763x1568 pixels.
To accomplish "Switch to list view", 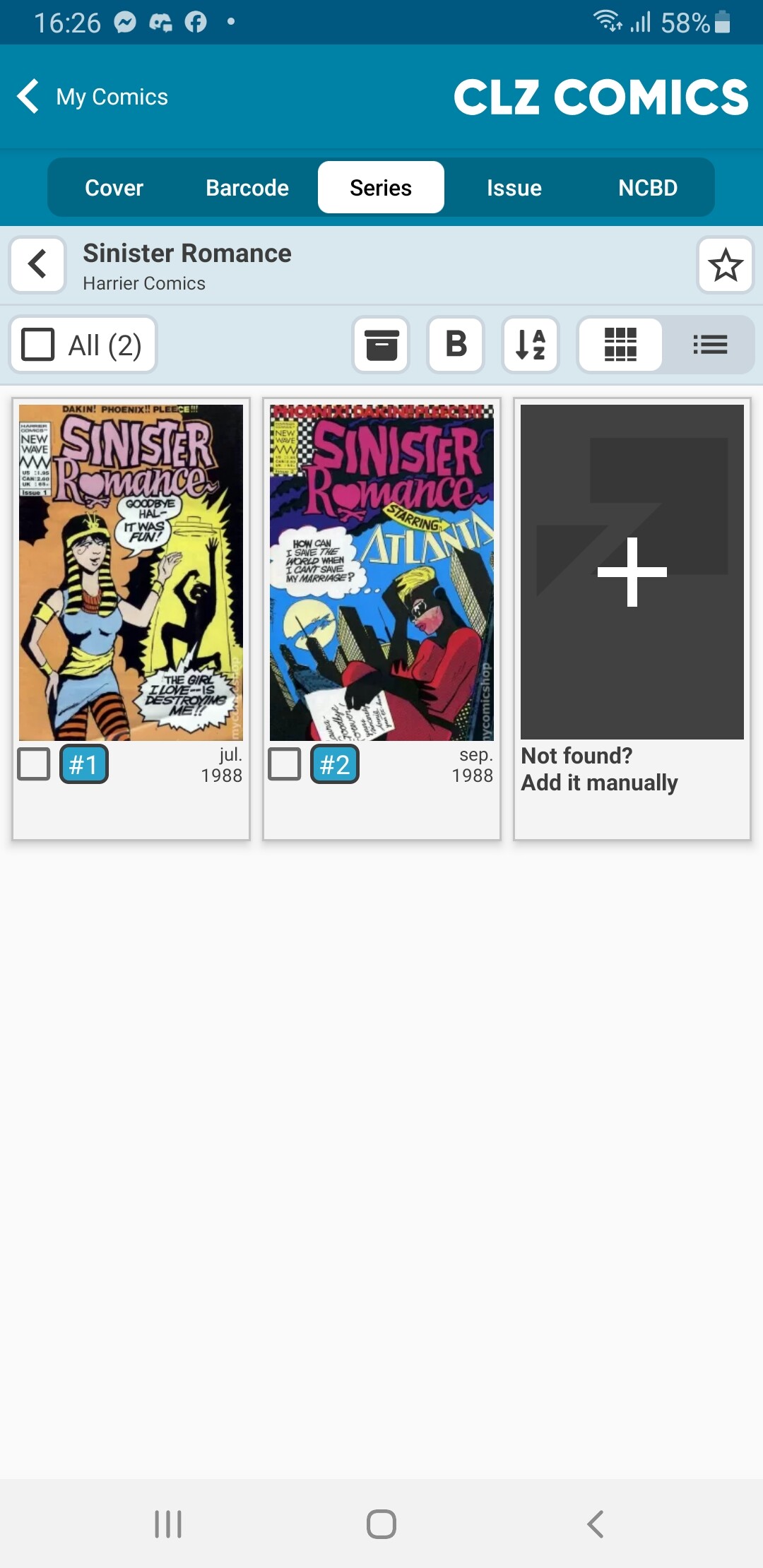I will click(x=709, y=345).
